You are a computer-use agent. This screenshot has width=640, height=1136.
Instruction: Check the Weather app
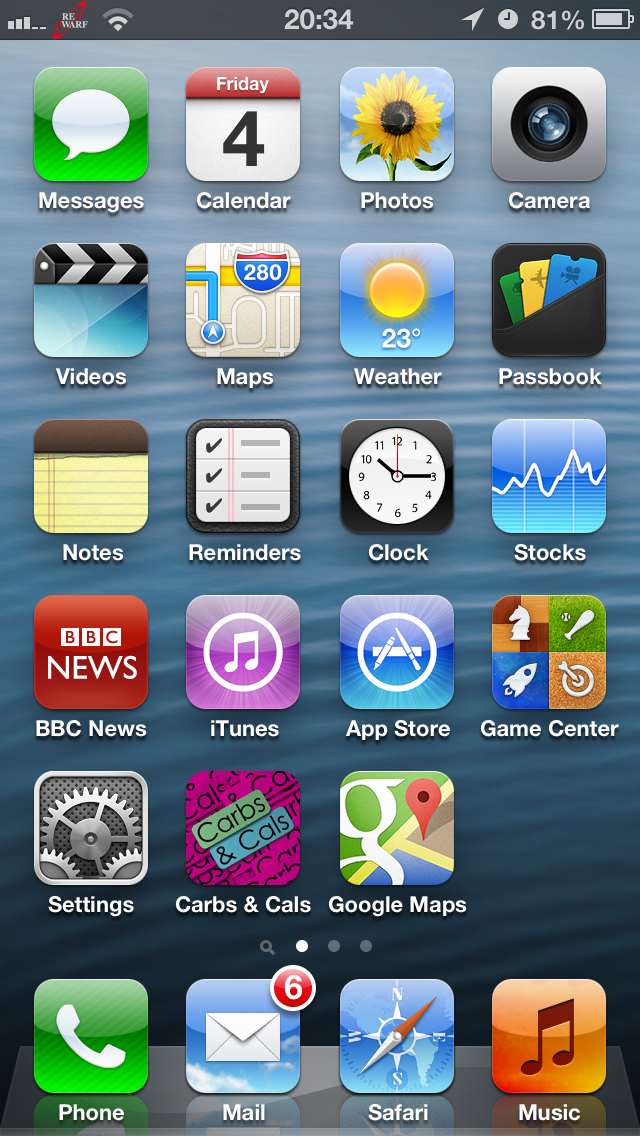[396, 300]
